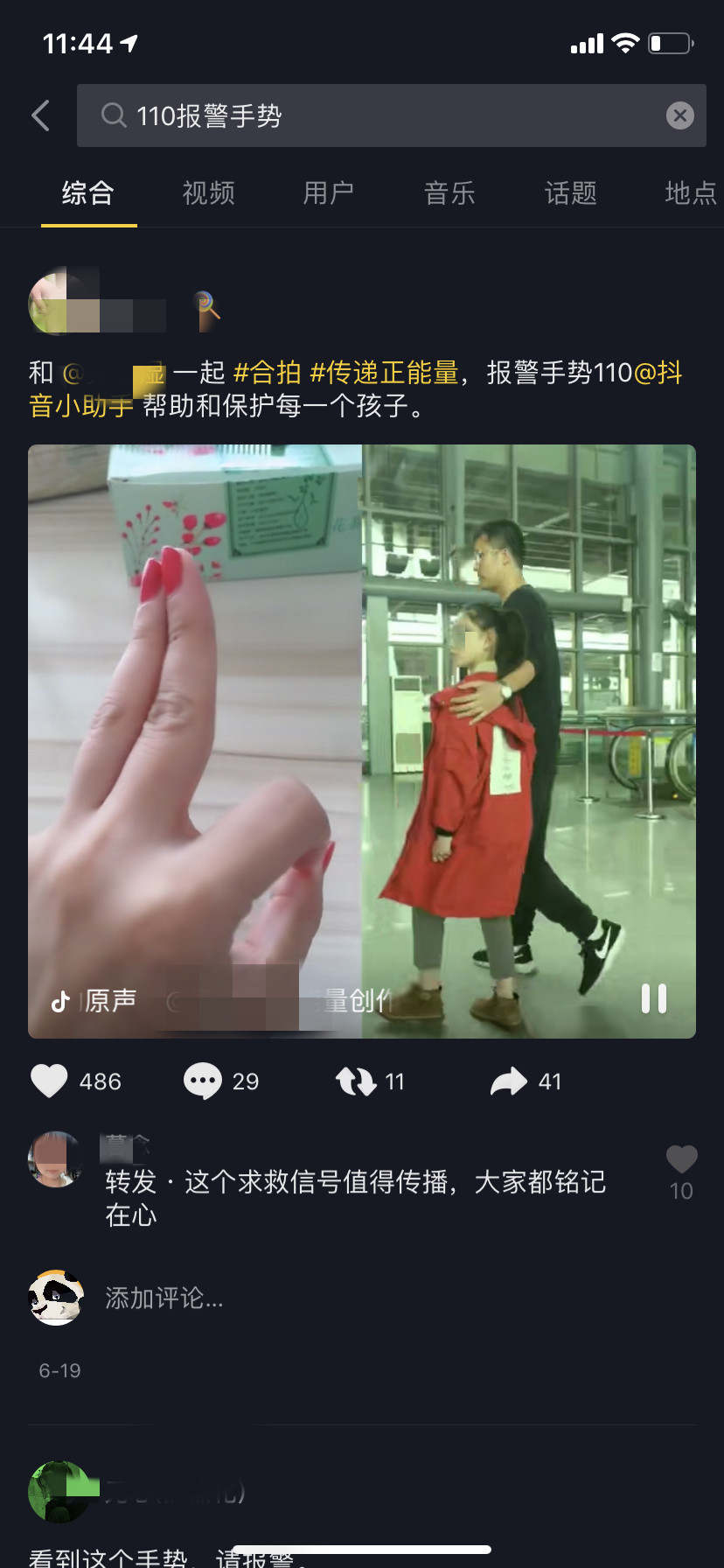Viewport: 724px width, 1568px height.
Task: Tap 添加评论 to write a comment
Action: [164, 1298]
